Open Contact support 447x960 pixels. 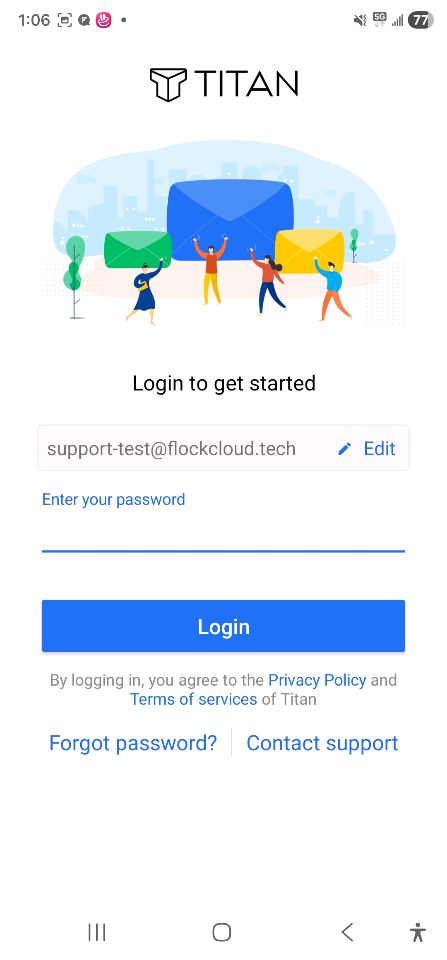tap(322, 743)
